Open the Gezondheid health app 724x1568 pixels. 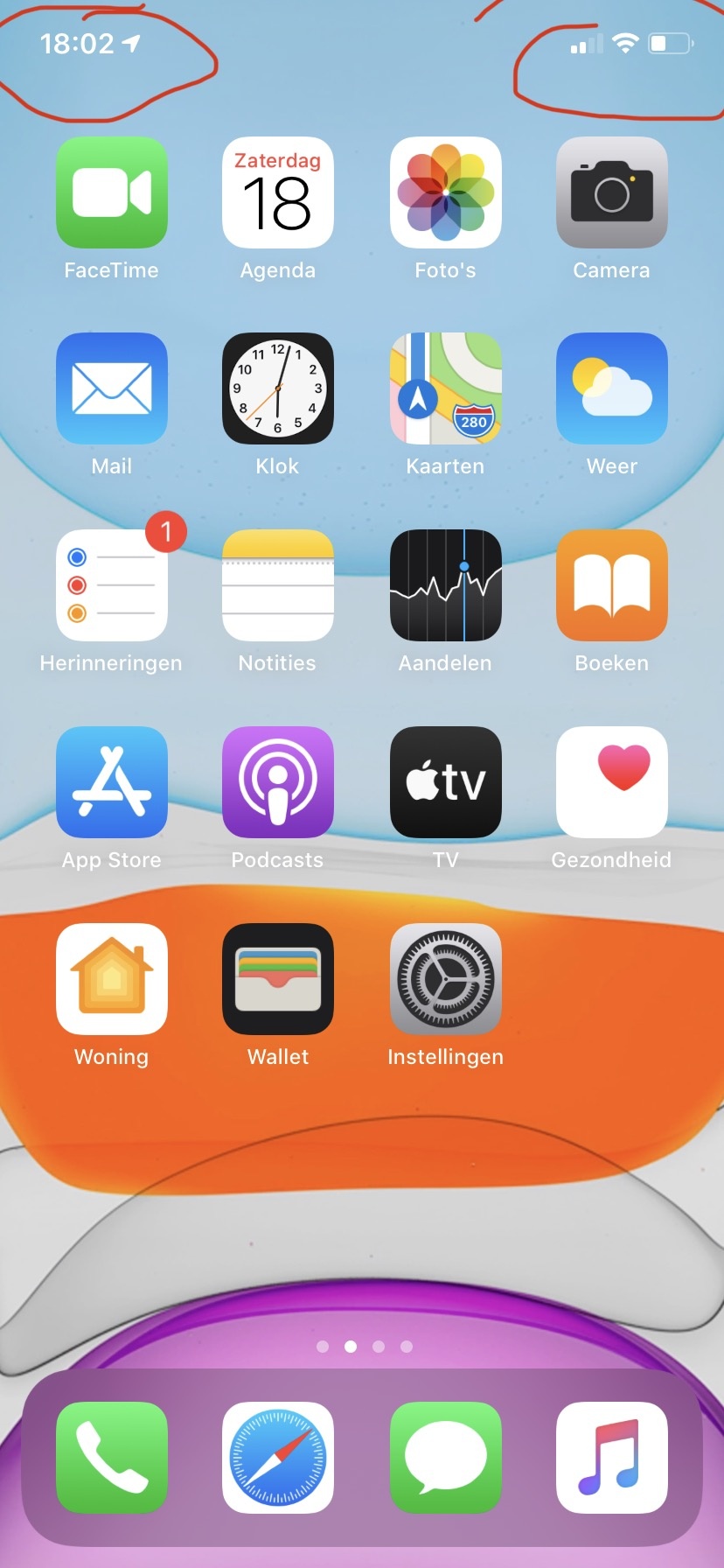click(612, 782)
